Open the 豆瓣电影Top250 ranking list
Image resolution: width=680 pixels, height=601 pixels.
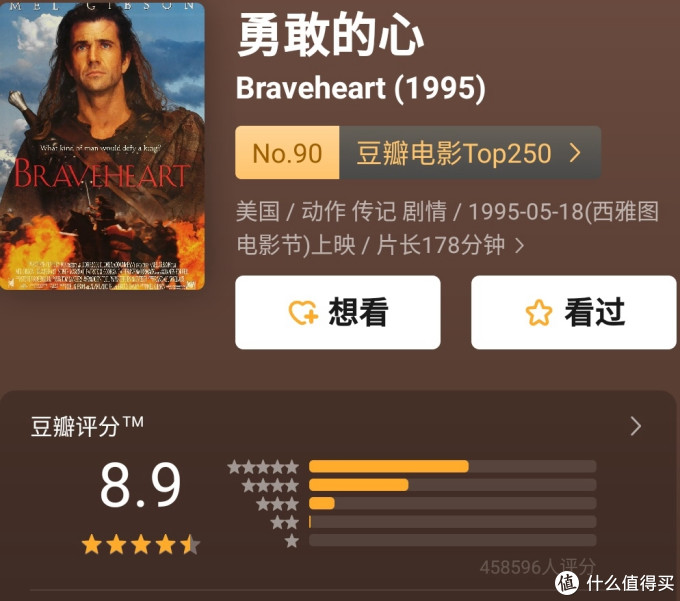(x=468, y=153)
